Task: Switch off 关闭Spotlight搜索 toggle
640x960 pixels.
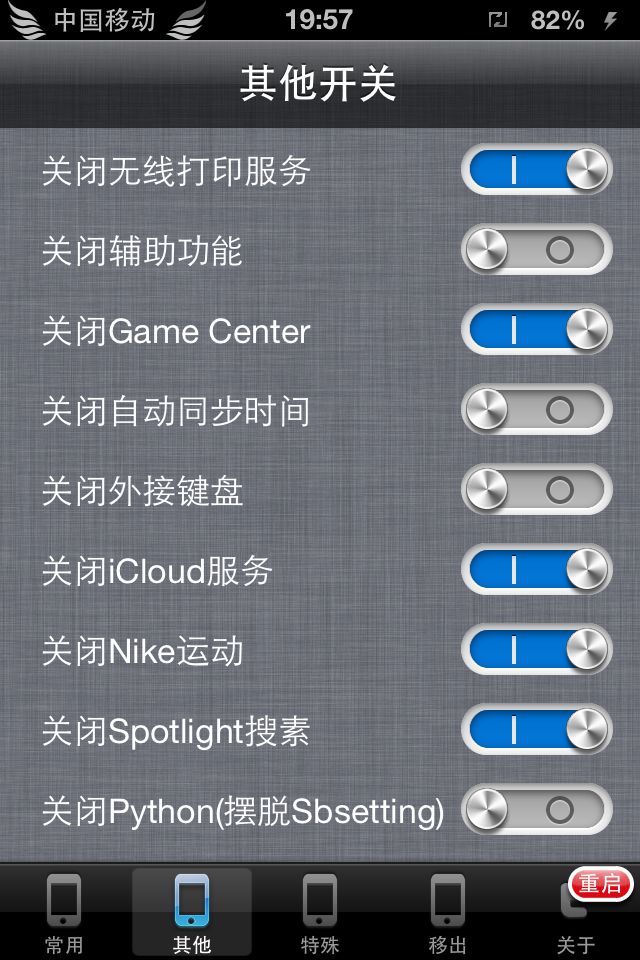Action: point(536,730)
